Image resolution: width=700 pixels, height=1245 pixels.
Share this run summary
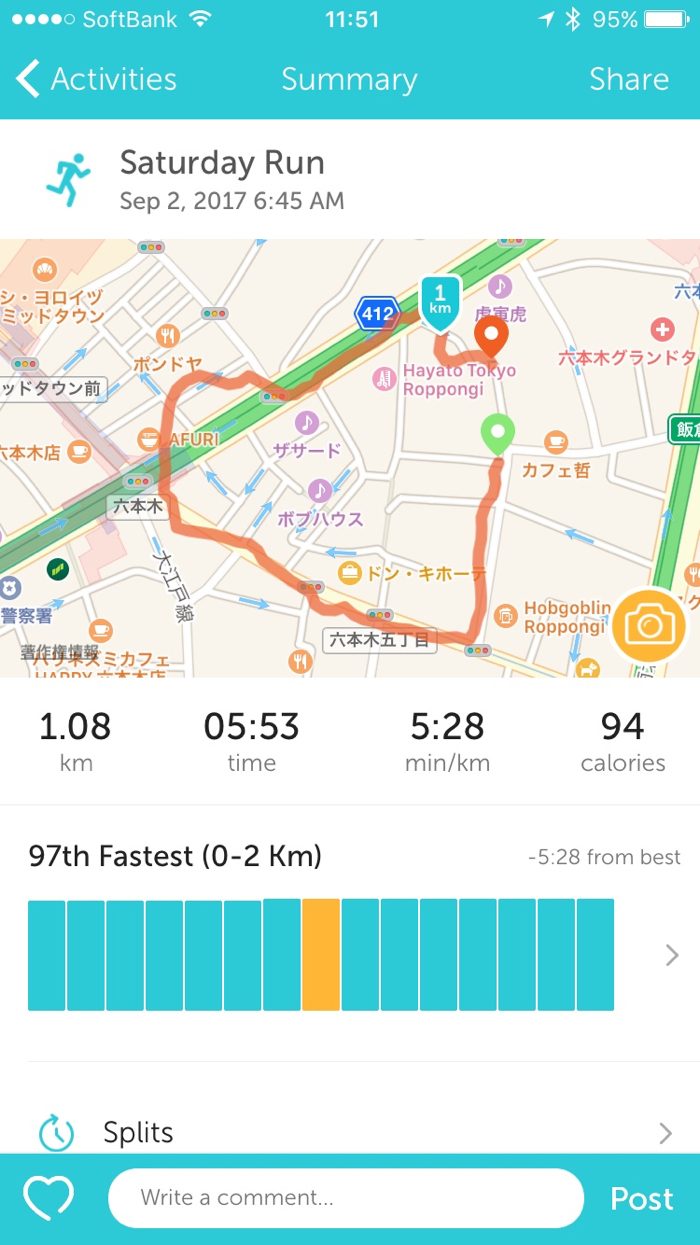click(628, 79)
